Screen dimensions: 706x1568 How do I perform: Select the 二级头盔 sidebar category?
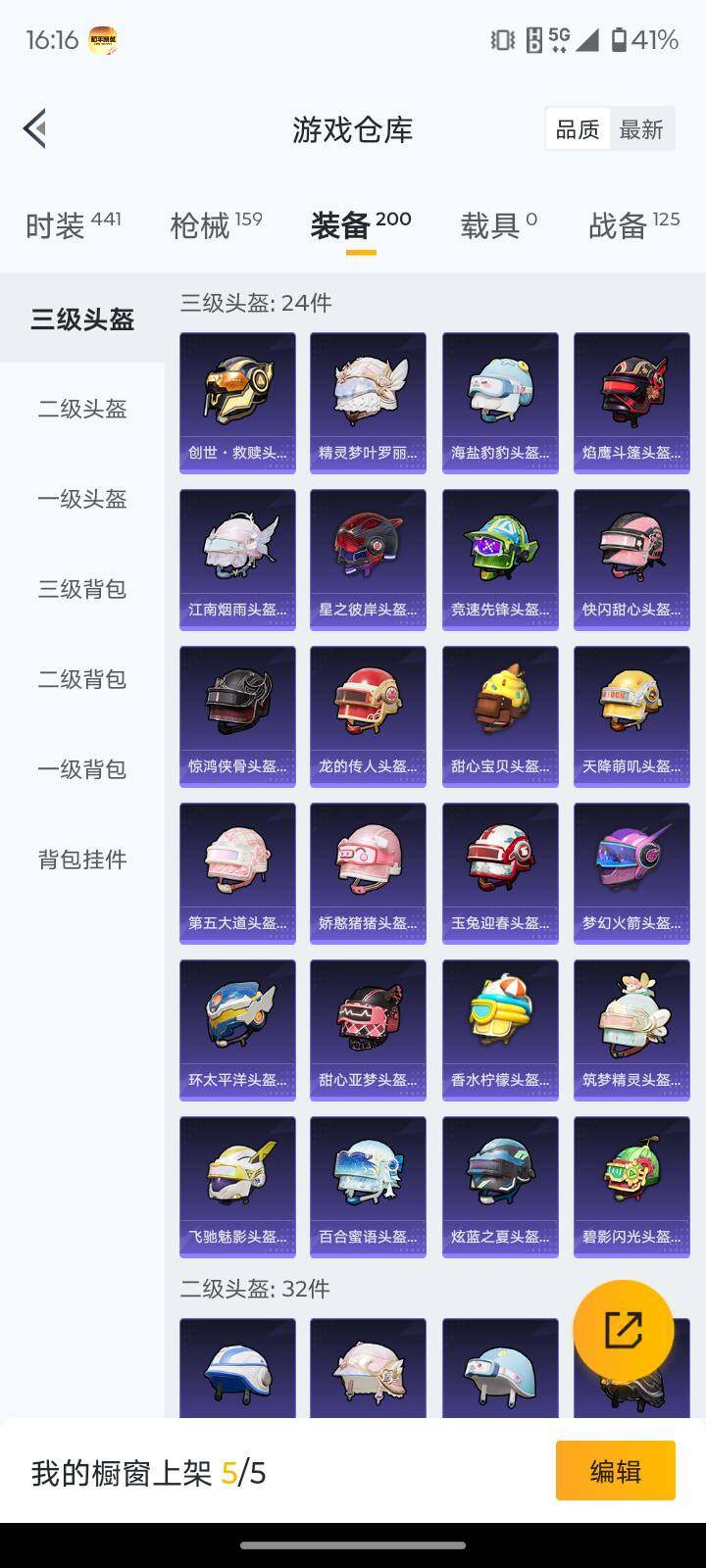click(81, 410)
